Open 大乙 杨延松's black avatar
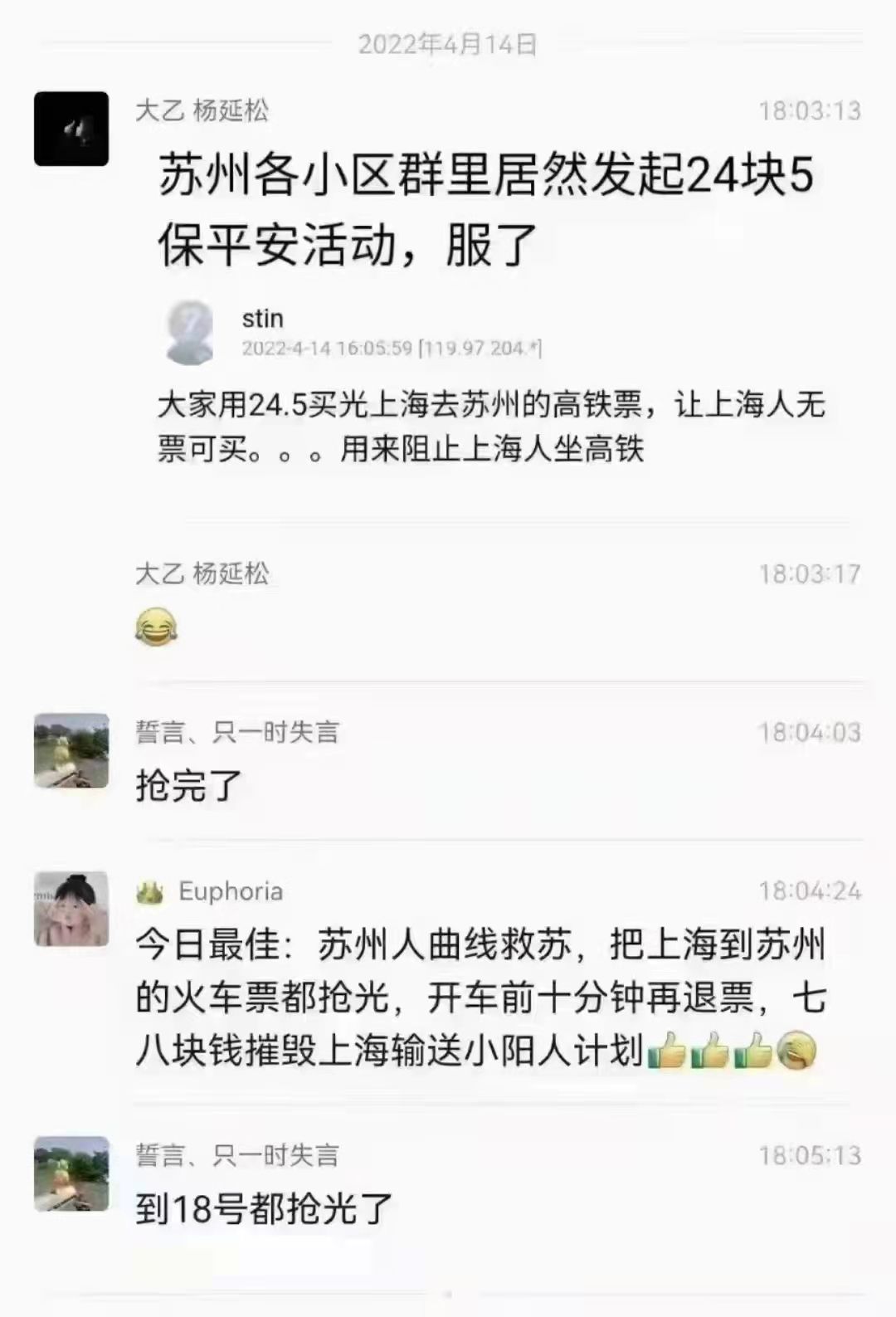 pyautogui.click(x=71, y=129)
